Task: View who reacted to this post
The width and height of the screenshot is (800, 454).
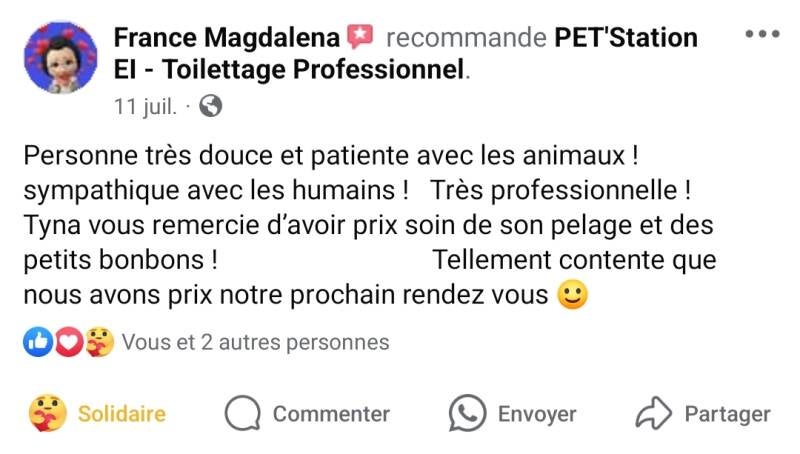Action: pos(254,343)
